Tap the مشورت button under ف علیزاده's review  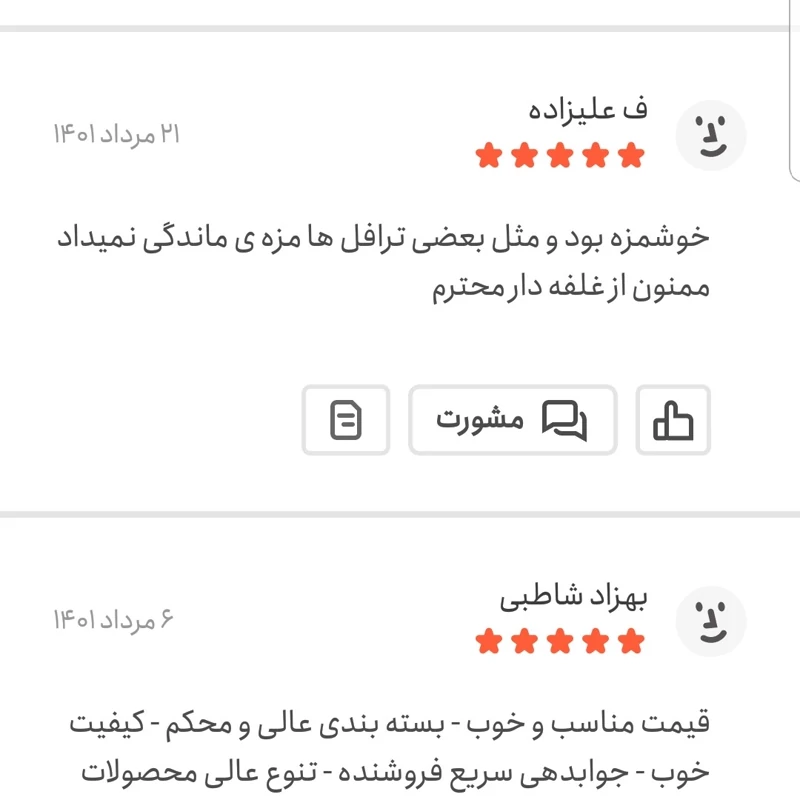click(512, 420)
